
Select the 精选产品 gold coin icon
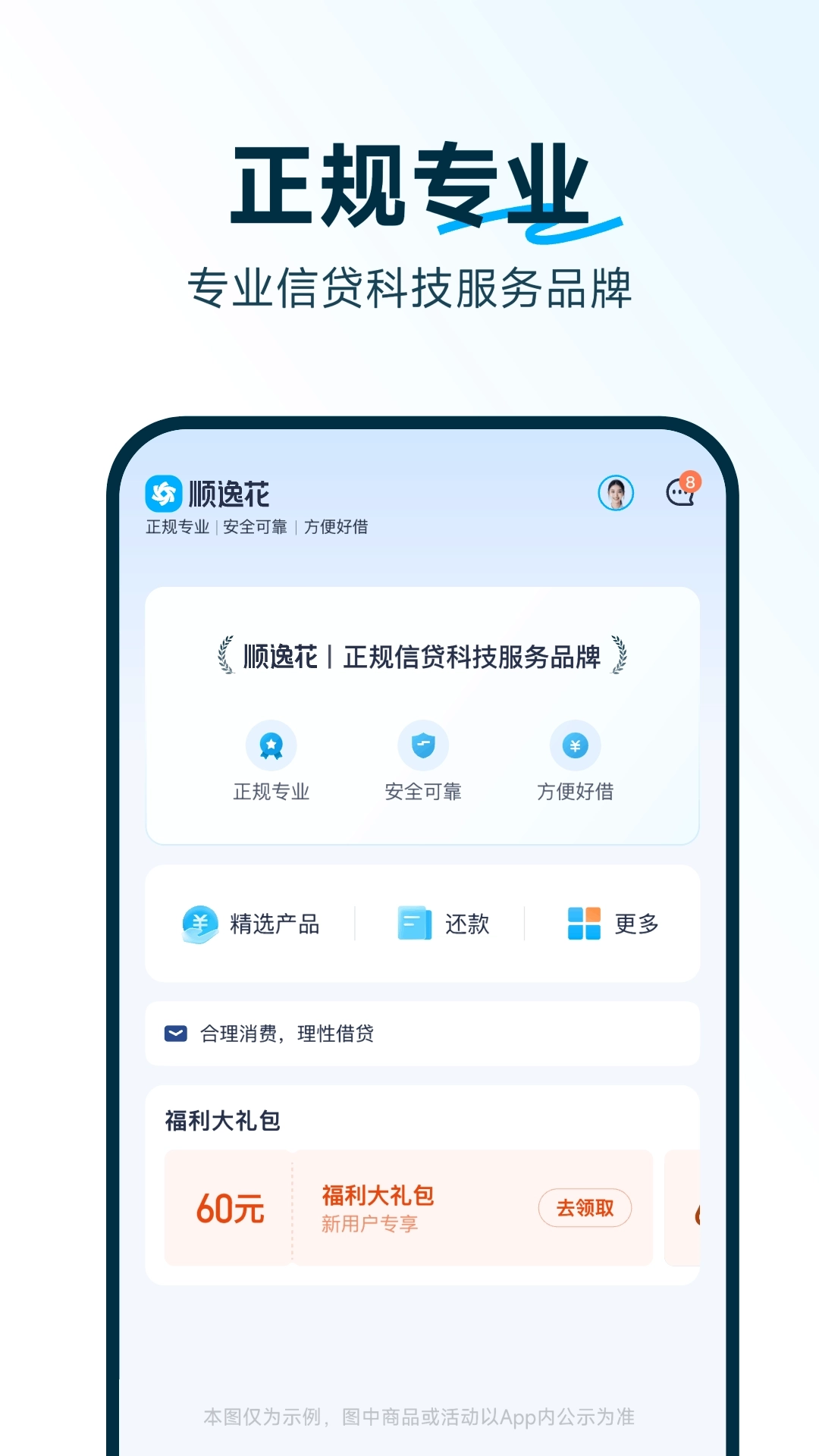(199, 924)
